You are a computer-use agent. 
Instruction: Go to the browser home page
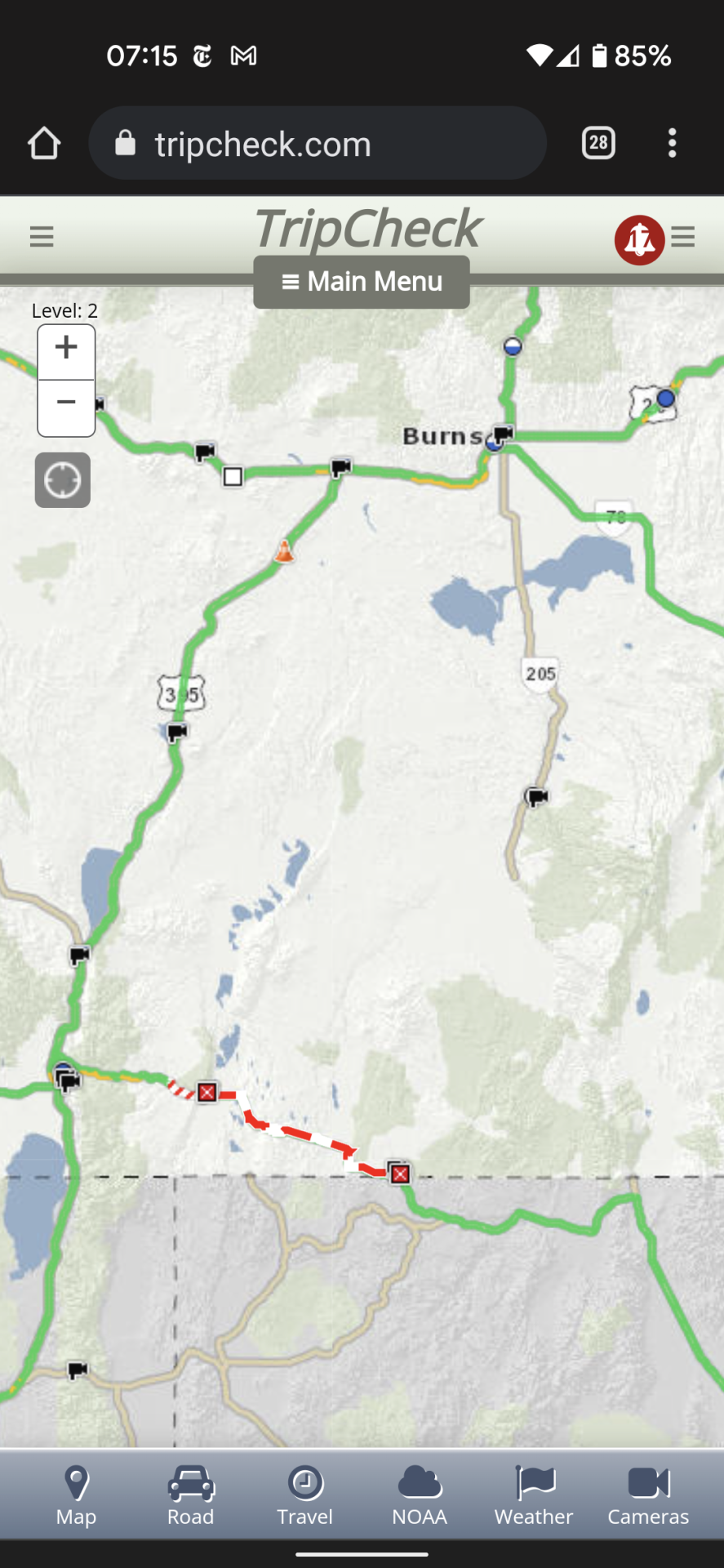point(44,144)
